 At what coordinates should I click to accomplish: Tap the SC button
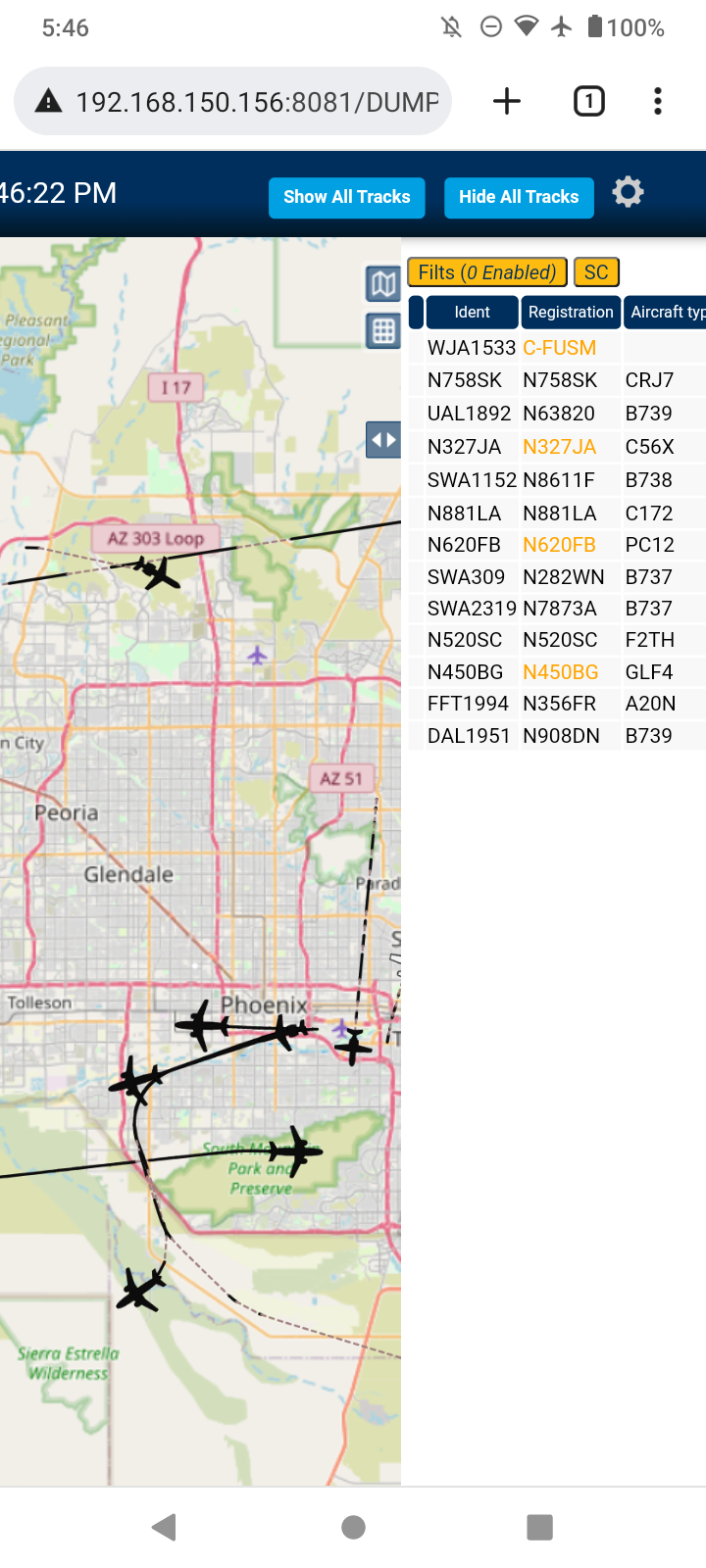click(596, 272)
